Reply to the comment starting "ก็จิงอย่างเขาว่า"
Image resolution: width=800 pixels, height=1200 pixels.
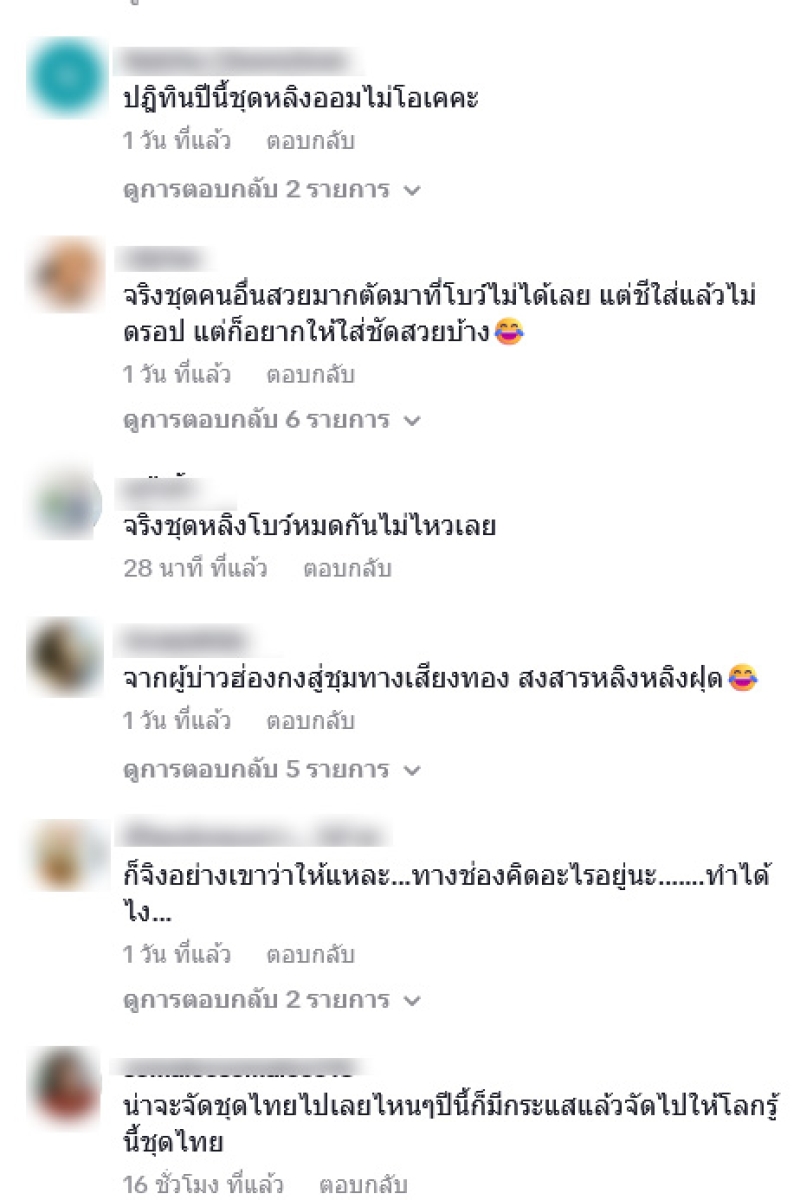pos(310,955)
